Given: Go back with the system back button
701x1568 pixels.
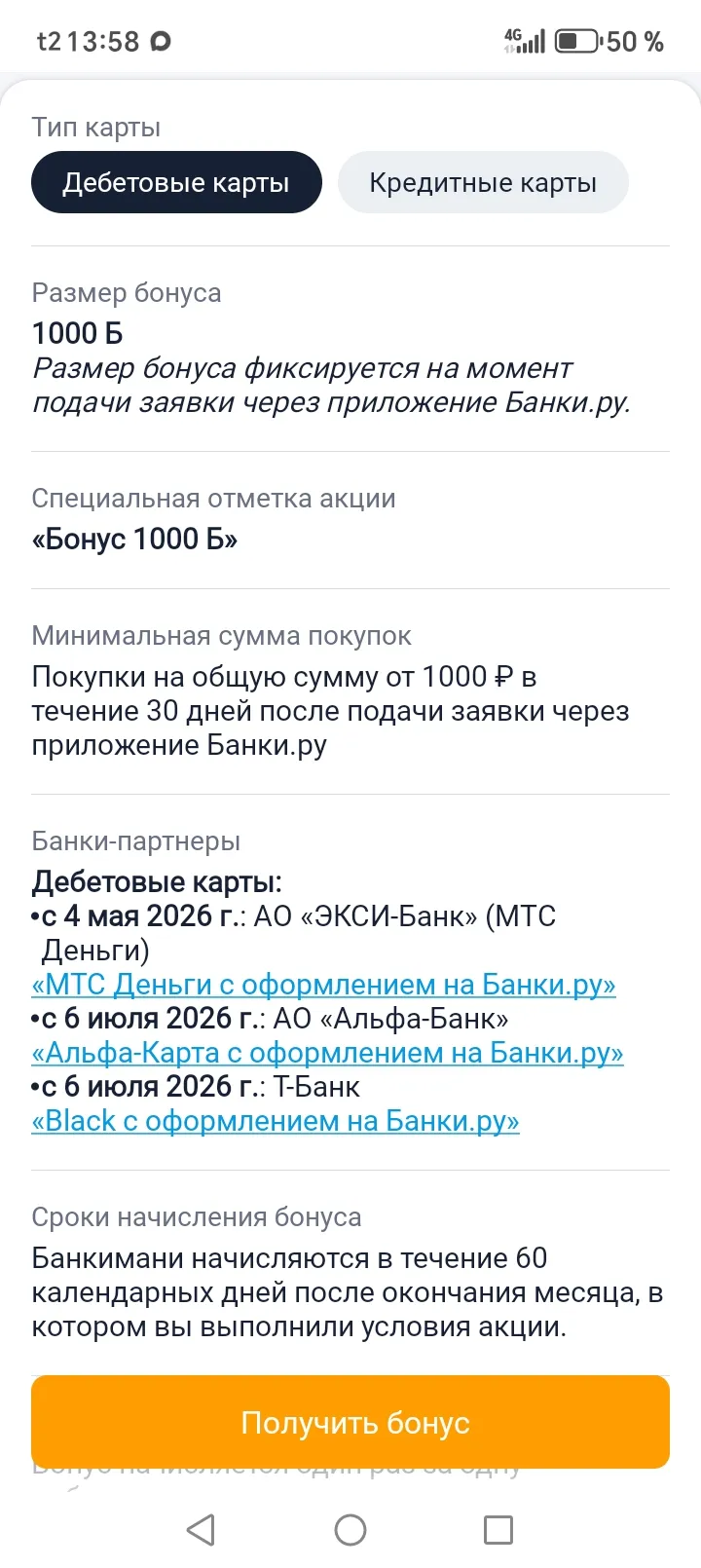Looking at the screenshot, I should 201,1529.
